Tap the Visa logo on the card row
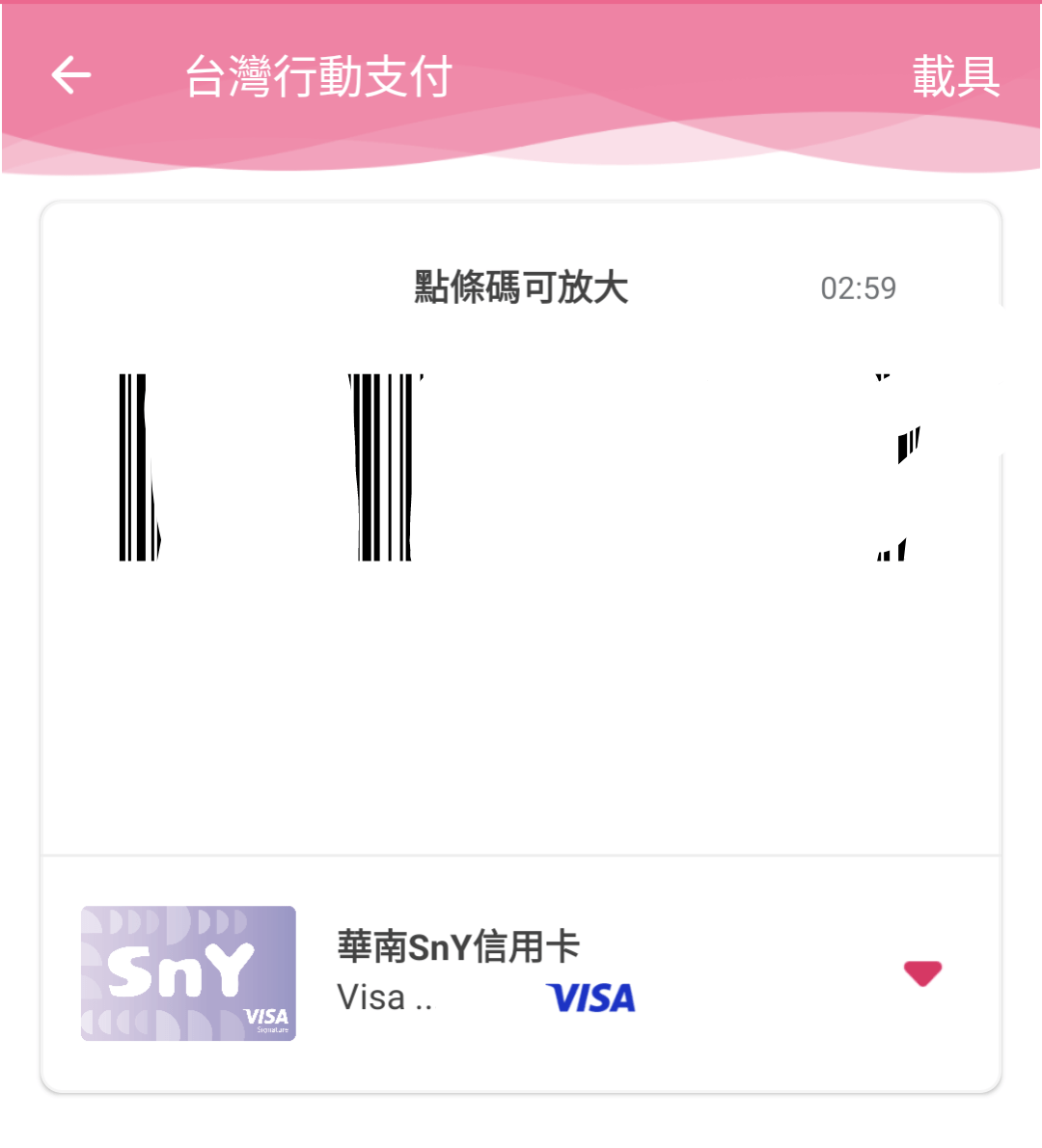 pos(590,999)
